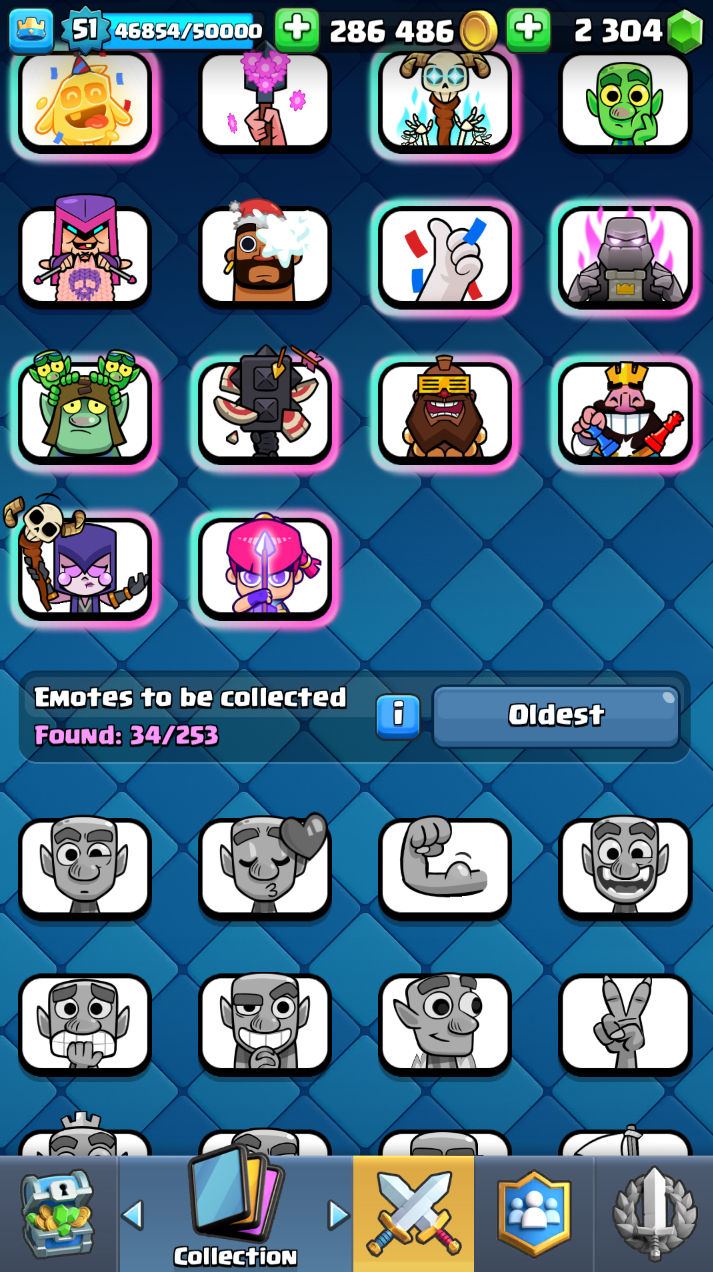Screen dimensions: 713x1272
Task: Open the info button for emotes to collect
Action: pyautogui.click(x=398, y=716)
